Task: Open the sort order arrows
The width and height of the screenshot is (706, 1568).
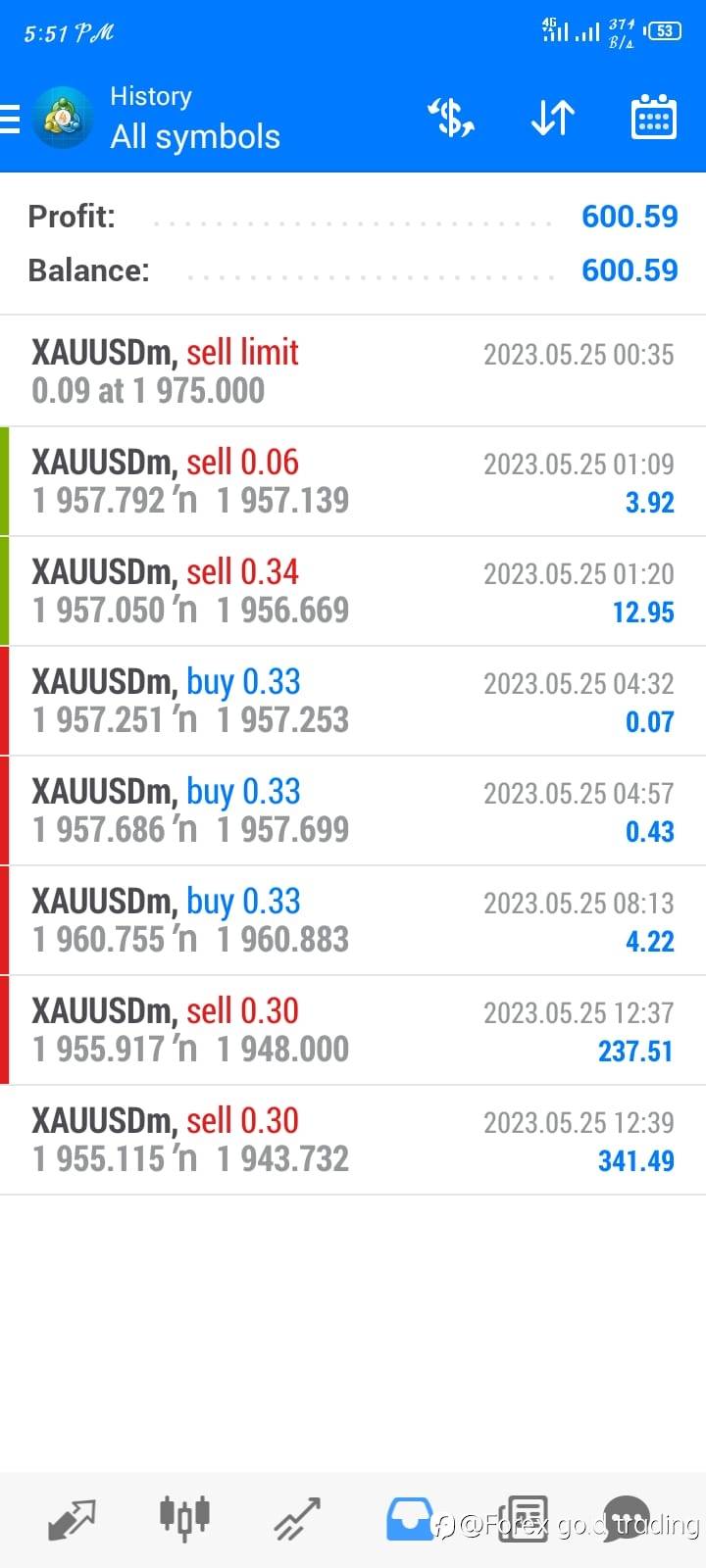Action: pos(552,119)
